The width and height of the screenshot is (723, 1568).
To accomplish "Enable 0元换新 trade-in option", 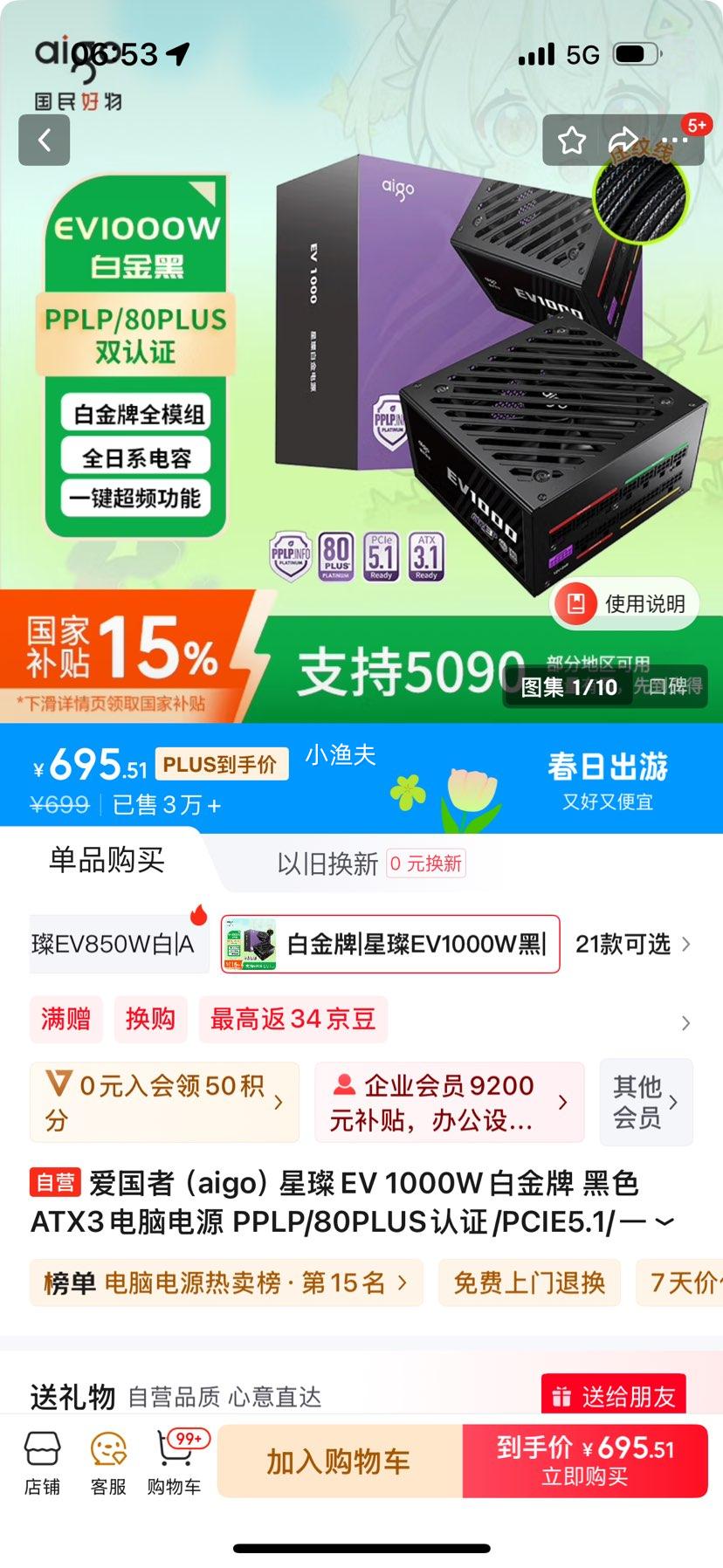I will click(x=426, y=863).
